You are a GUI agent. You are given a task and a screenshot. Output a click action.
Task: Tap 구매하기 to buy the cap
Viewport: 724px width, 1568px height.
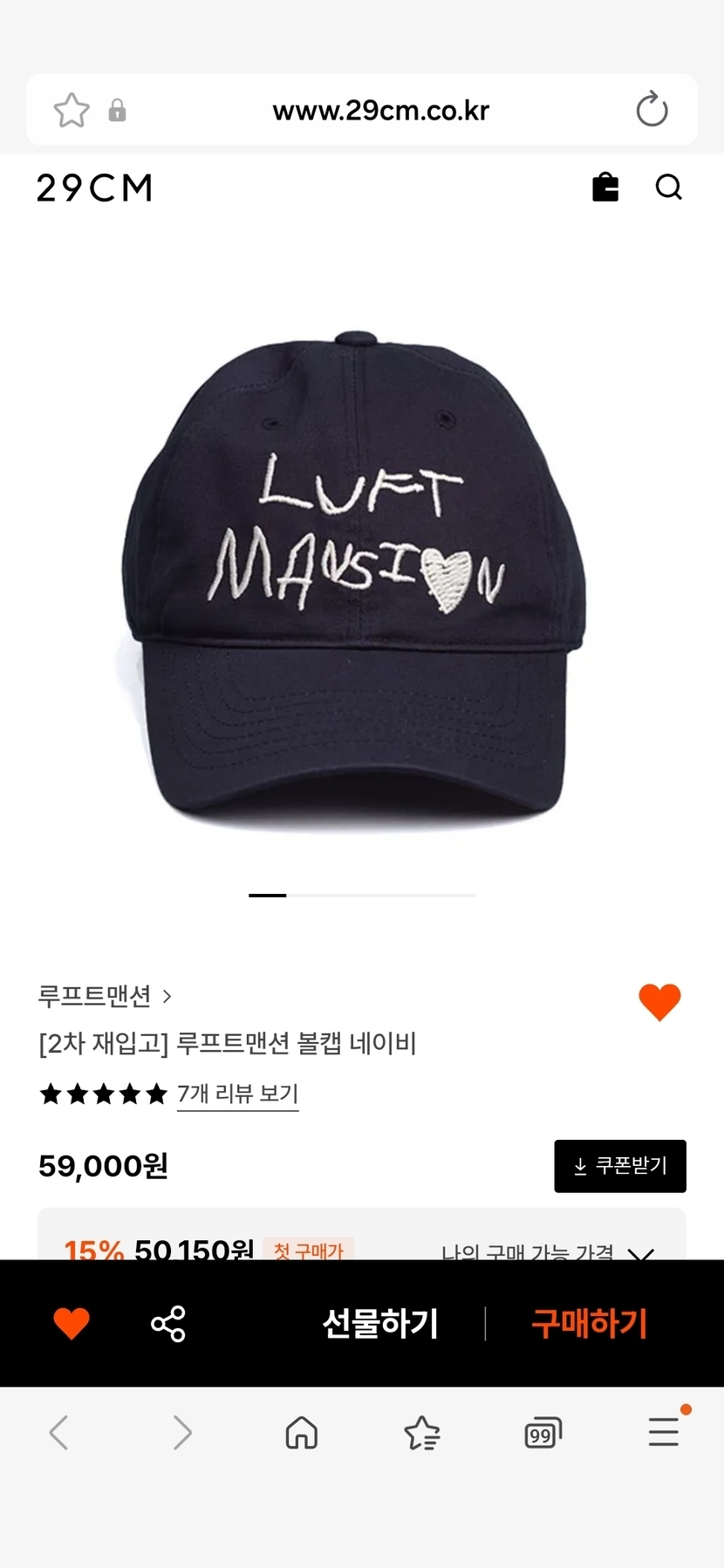pos(590,1324)
